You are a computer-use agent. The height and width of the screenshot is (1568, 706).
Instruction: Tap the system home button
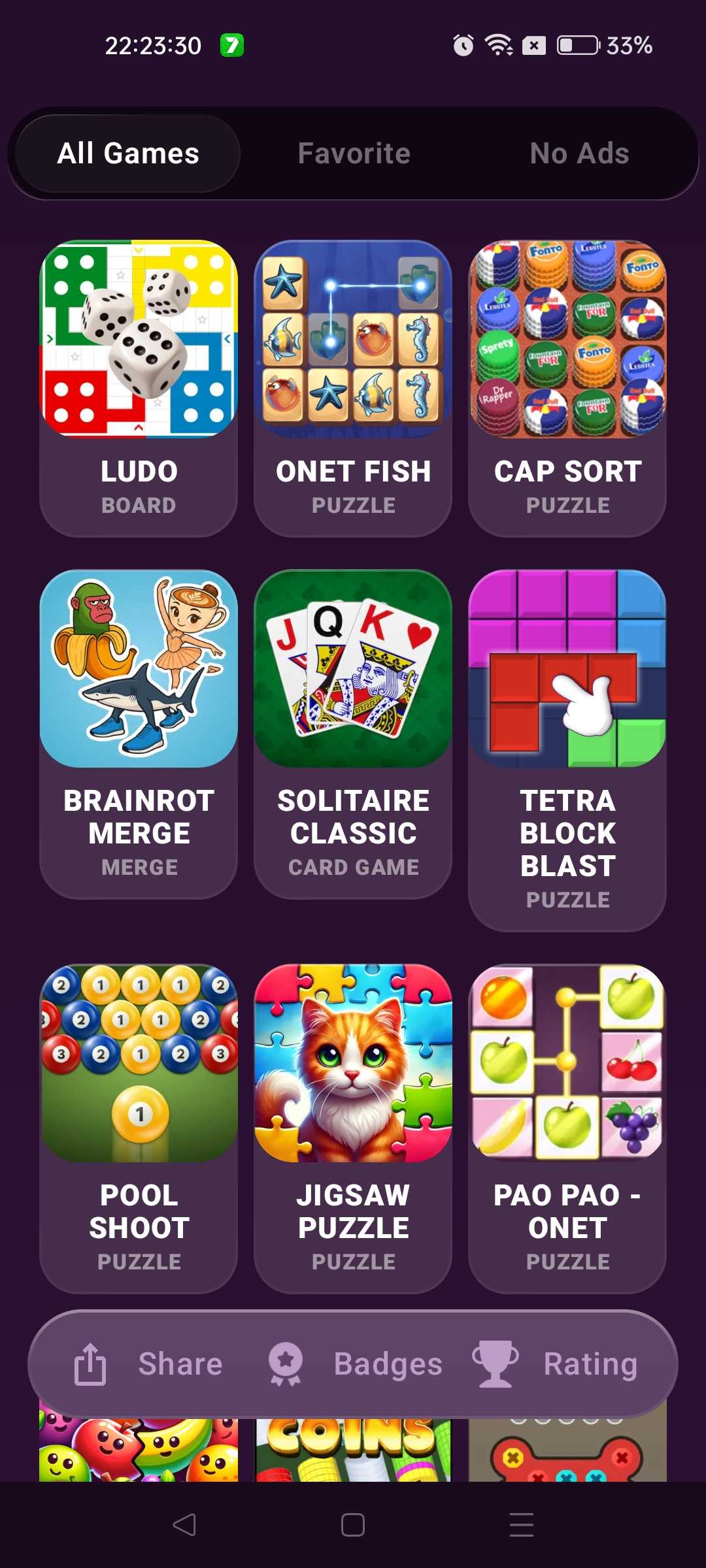[x=353, y=1525]
